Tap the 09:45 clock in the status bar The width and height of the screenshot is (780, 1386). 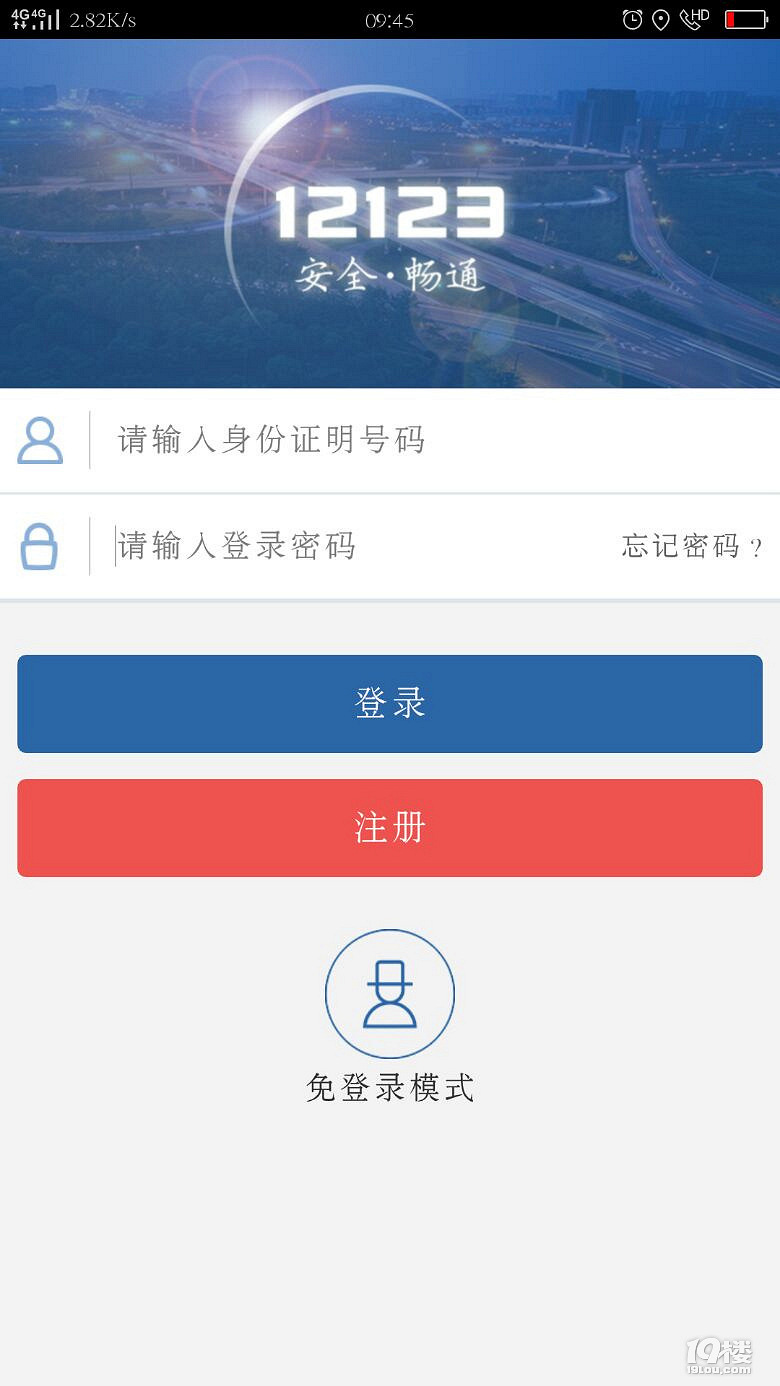coord(390,18)
